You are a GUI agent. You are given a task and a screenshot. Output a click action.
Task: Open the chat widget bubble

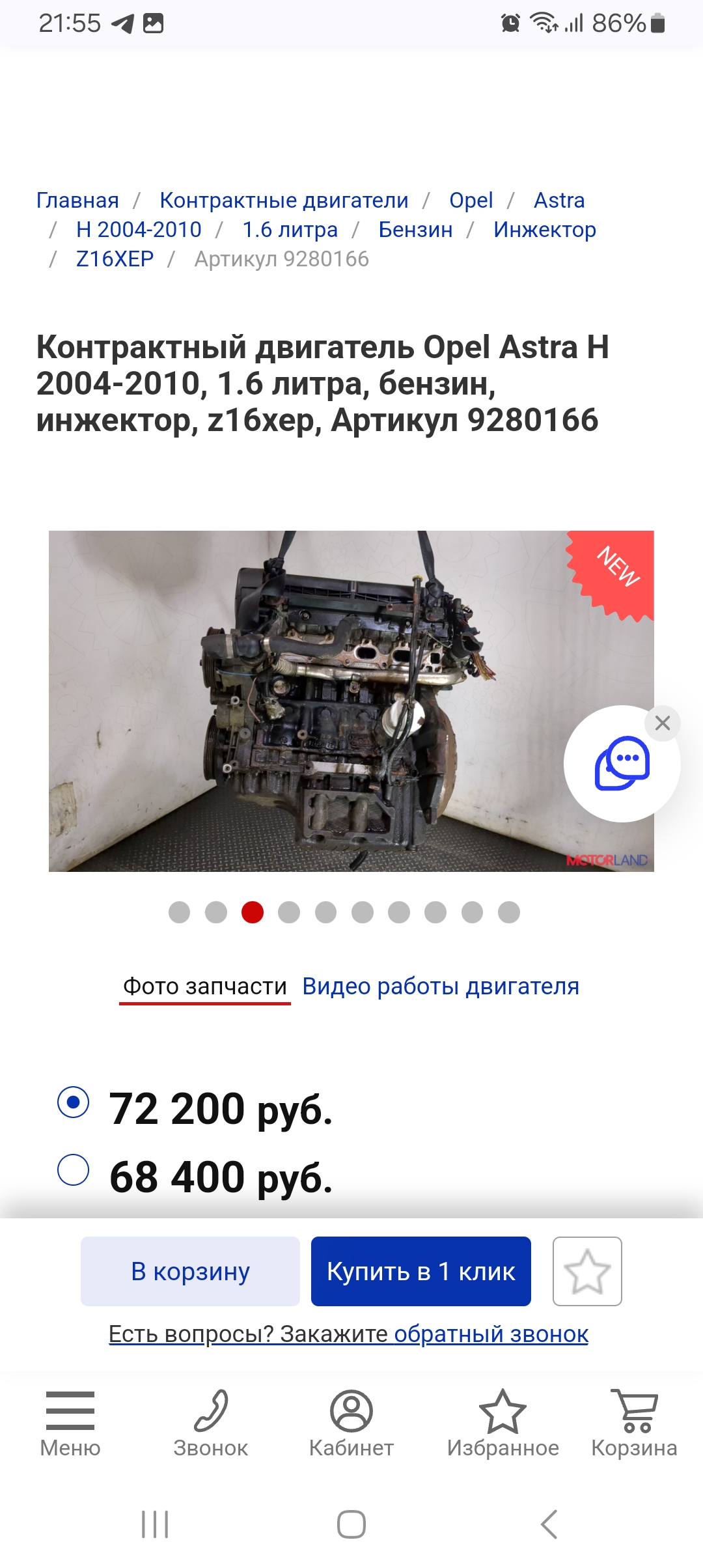click(x=622, y=764)
